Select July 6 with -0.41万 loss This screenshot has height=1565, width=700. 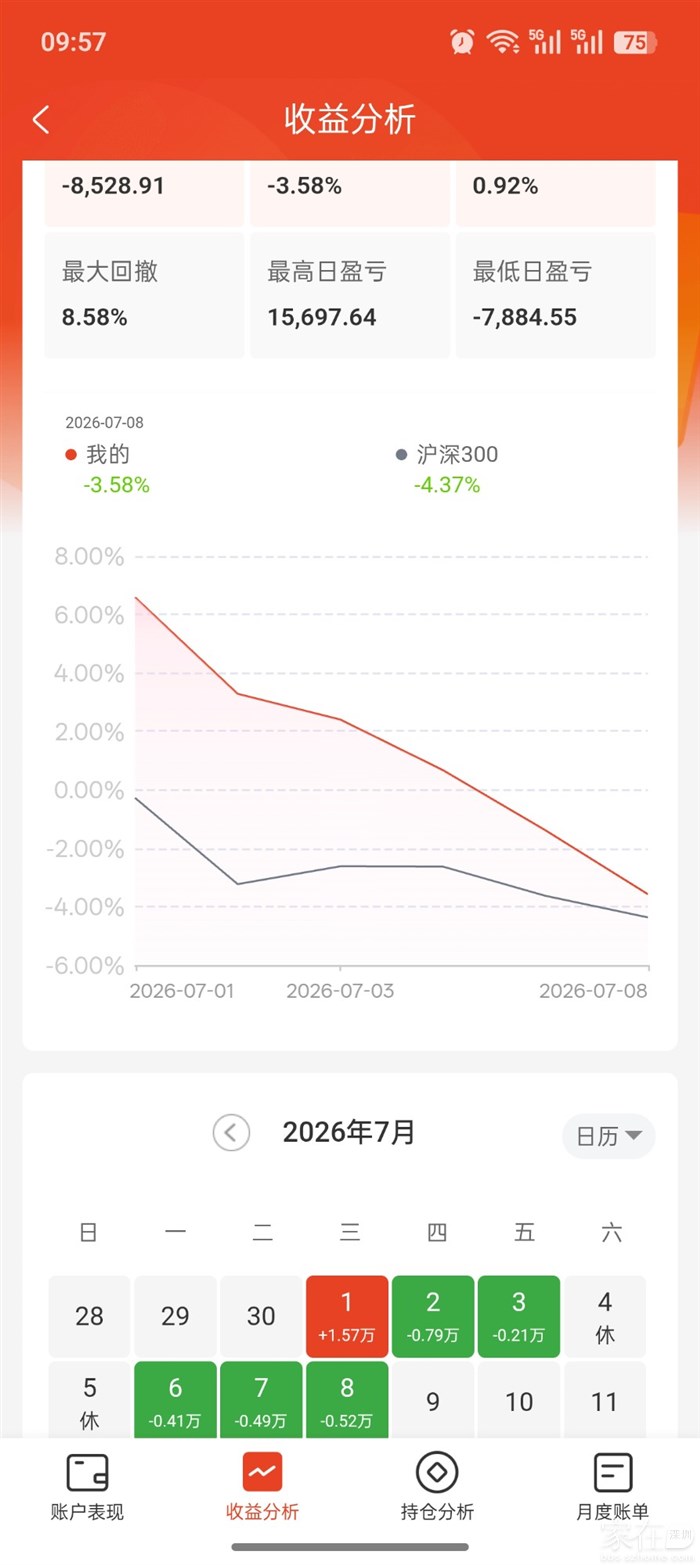175,1399
